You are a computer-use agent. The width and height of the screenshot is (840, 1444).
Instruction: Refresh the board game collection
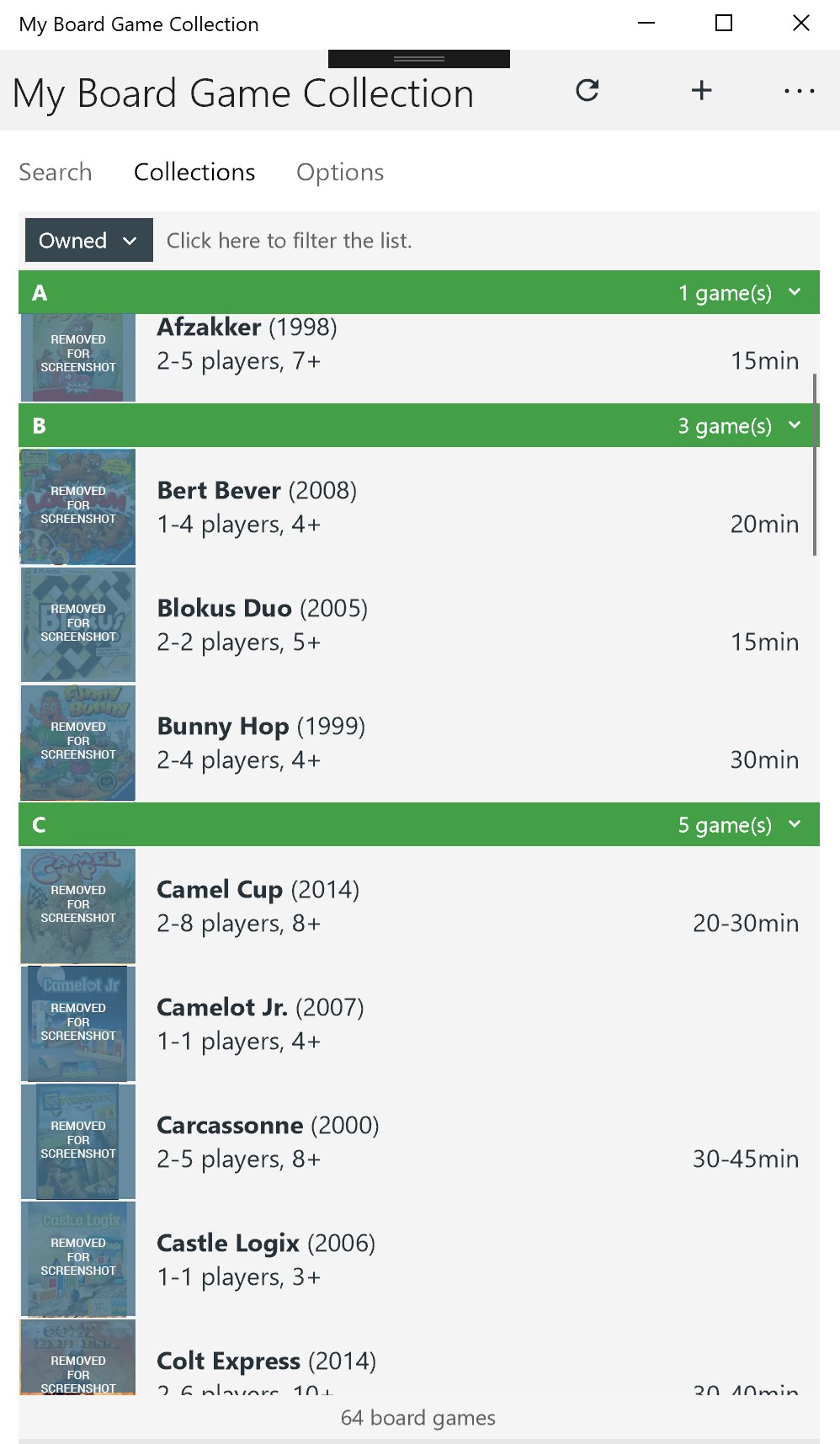pos(587,90)
